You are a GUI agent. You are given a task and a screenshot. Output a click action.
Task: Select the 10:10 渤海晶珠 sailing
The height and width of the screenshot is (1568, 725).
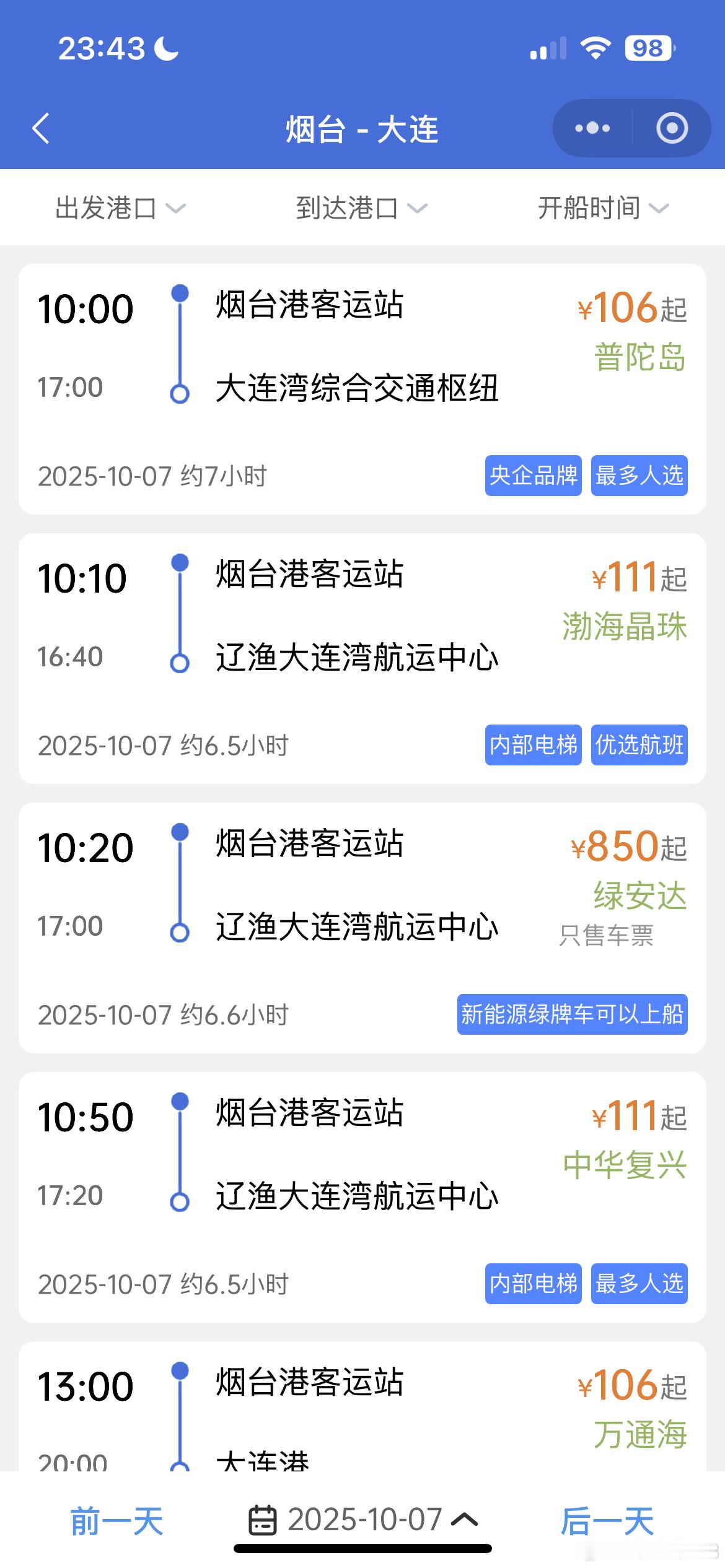tap(362, 658)
